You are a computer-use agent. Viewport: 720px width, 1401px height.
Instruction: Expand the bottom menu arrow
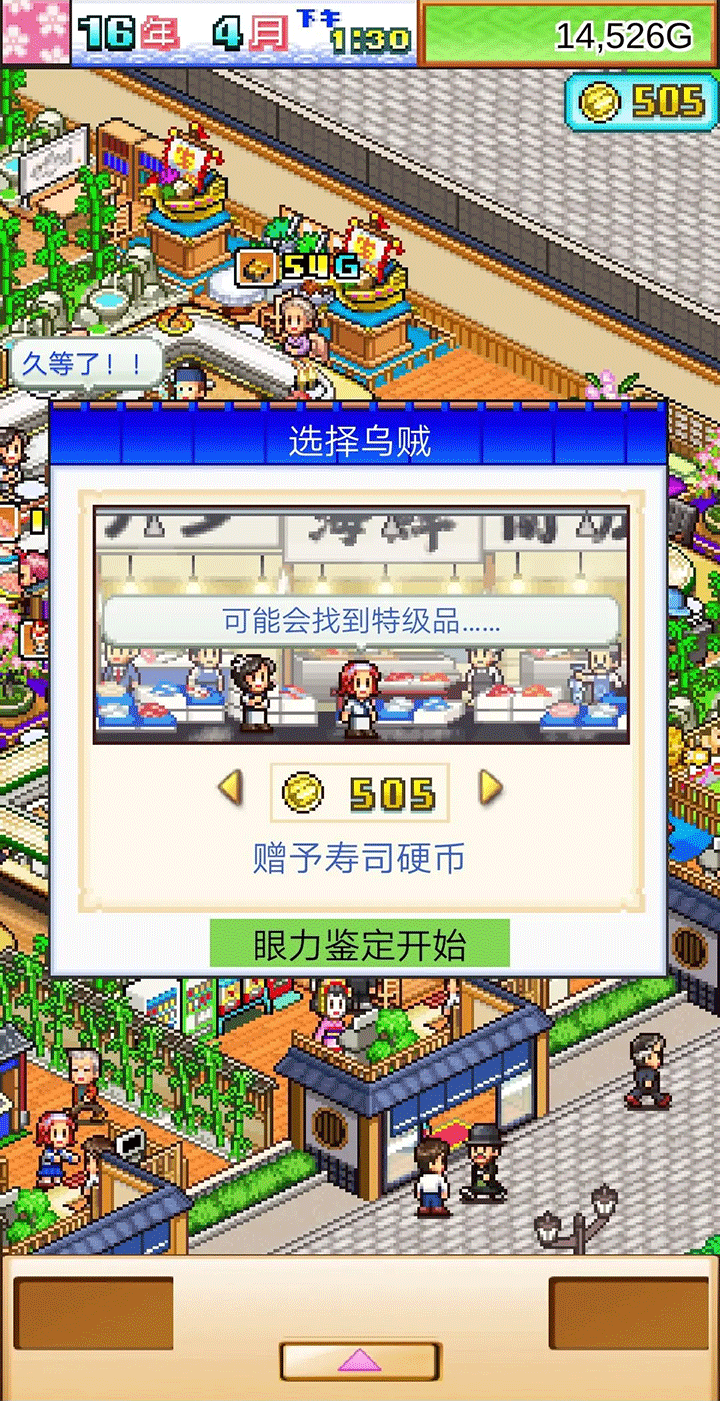[360, 1361]
